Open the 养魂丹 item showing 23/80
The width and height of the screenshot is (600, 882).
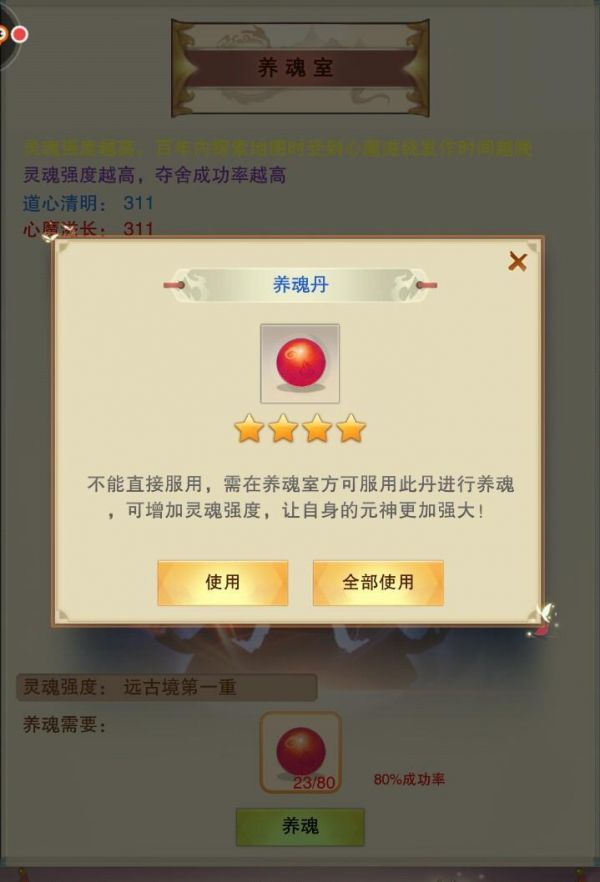[x=300, y=752]
